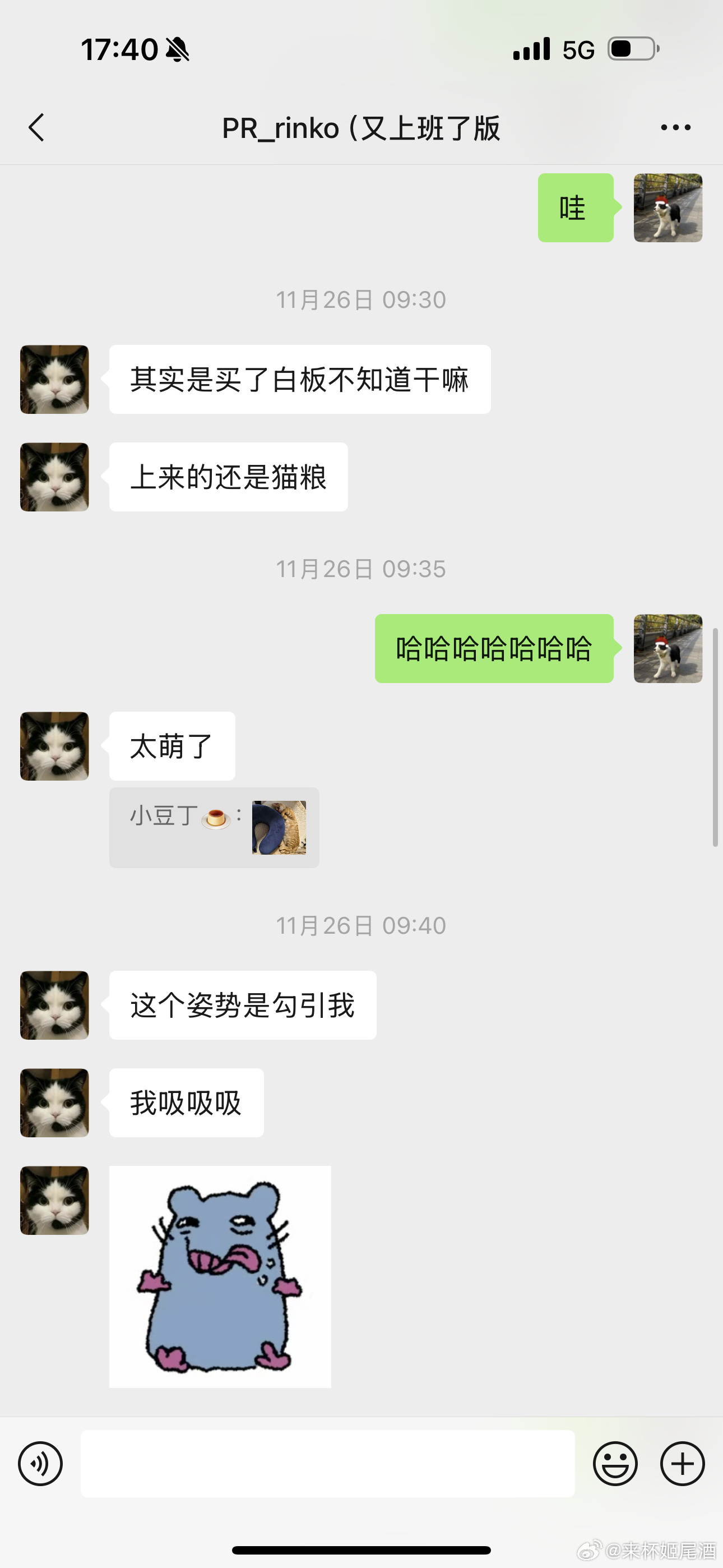This screenshot has height=1568, width=723.
Task: Open the emoji sticker panel
Action: click(x=615, y=1464)
